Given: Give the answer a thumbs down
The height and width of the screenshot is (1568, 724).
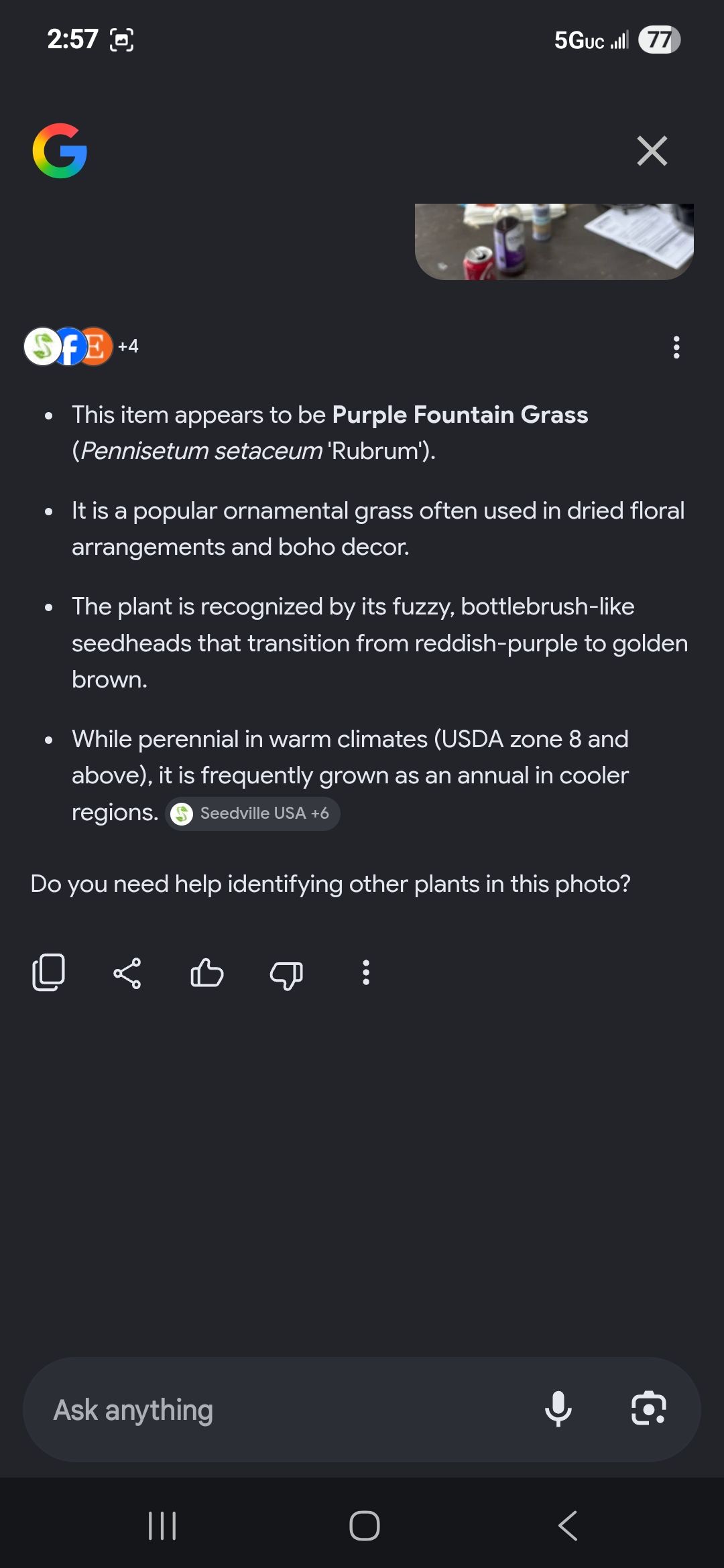Looking at the screenshot, I should pos(286,974).
